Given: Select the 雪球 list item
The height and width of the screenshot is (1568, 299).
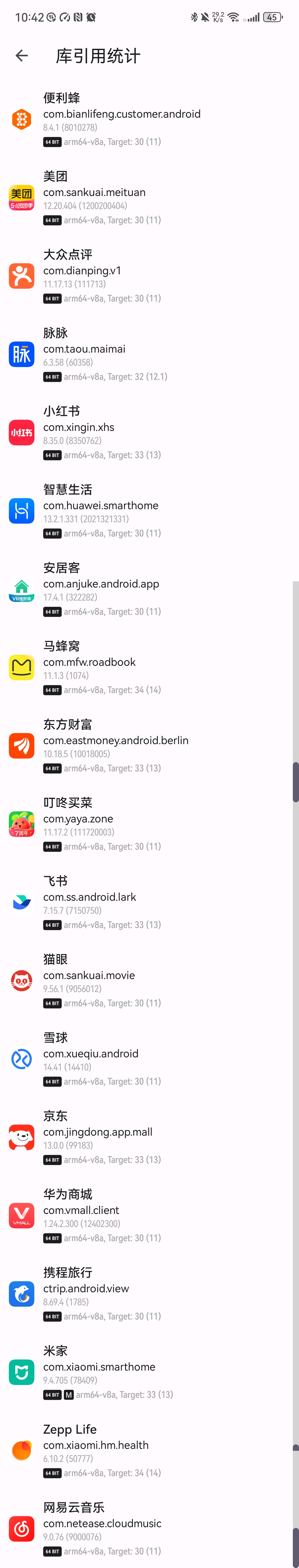Looking at the screenshot, I should click(122, 1059).
